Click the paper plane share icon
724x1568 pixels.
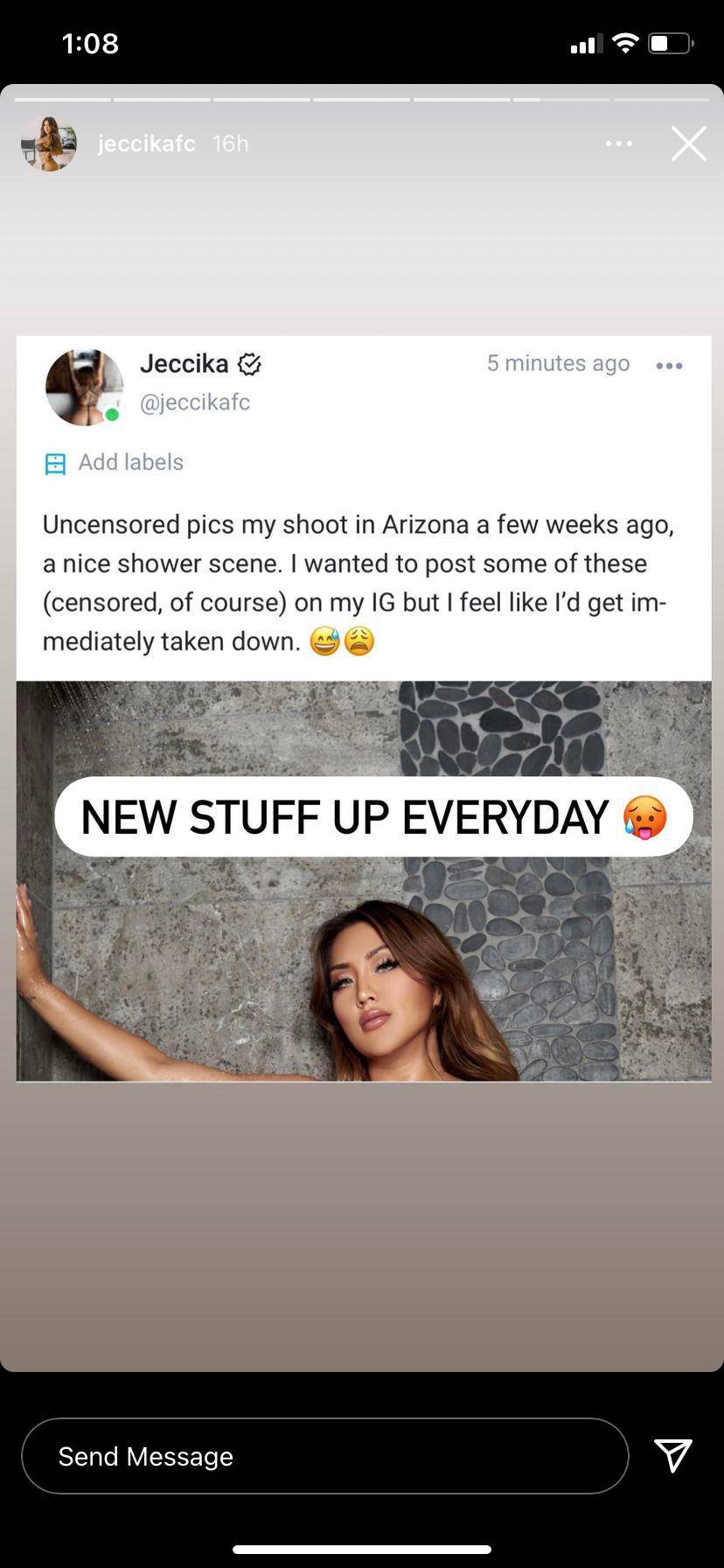pyautogui.click(x=672, y=1456)
